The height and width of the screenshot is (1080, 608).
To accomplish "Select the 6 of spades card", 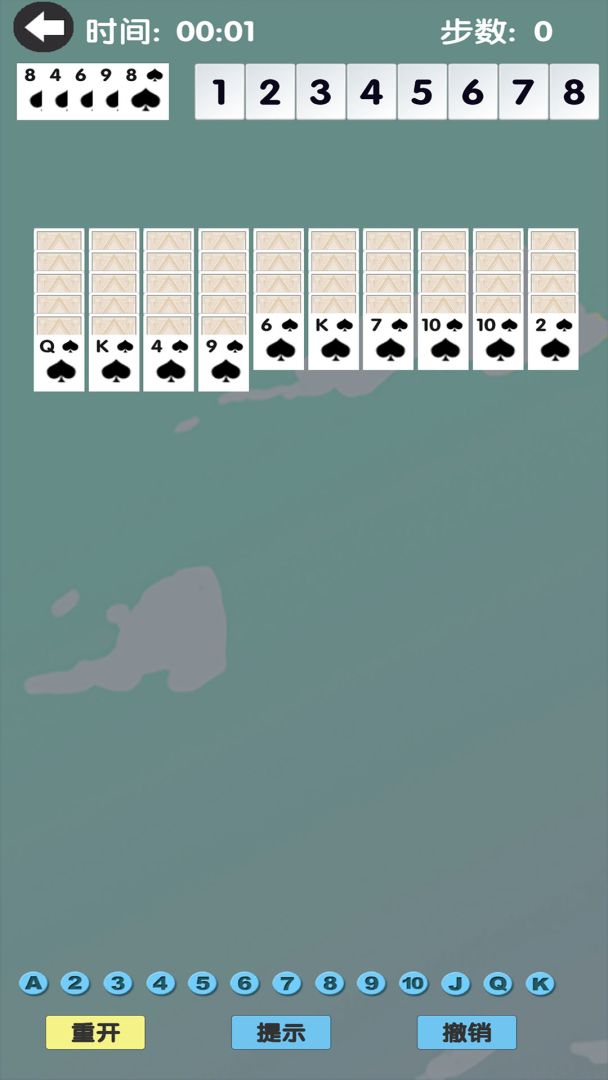I will pos(279,341).
